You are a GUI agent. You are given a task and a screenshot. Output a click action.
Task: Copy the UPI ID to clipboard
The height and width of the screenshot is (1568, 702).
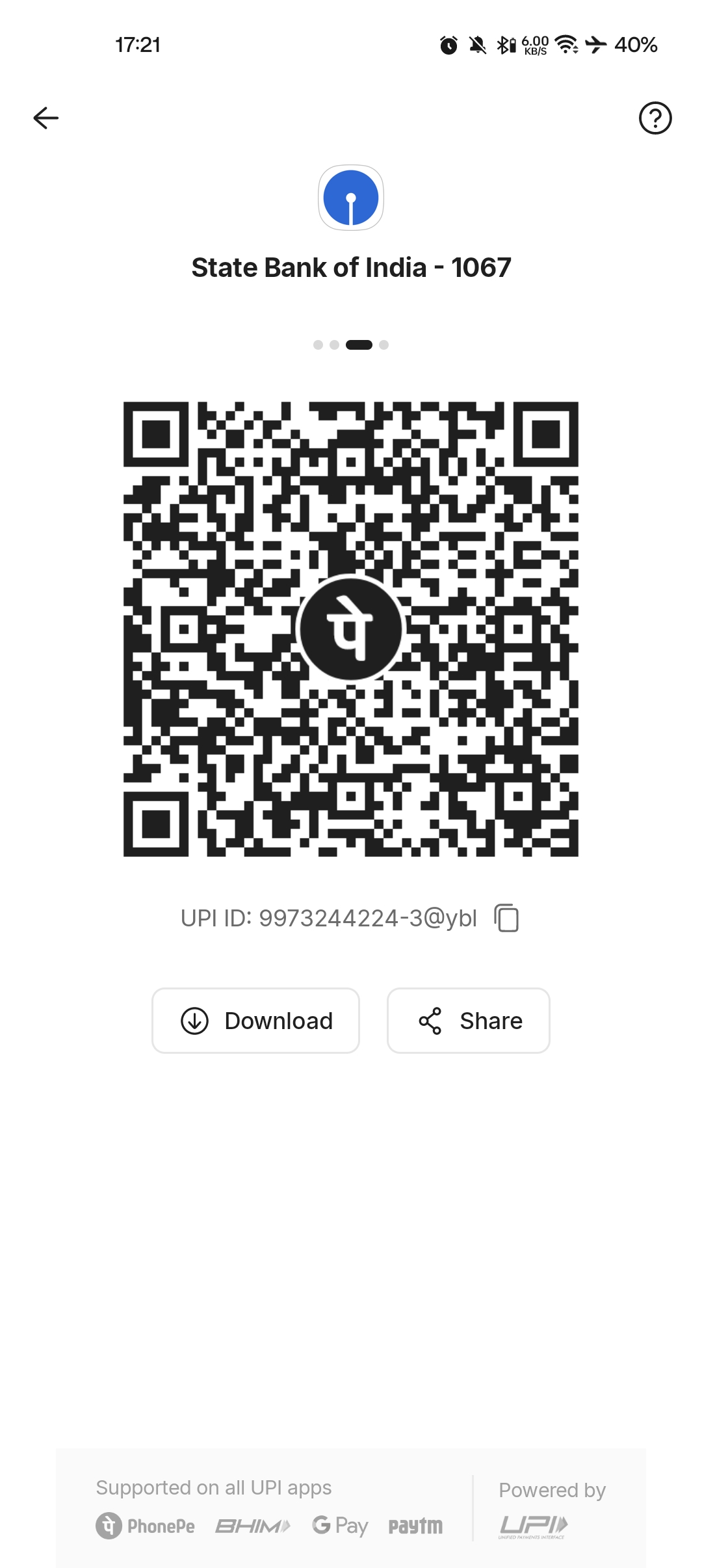506,918
